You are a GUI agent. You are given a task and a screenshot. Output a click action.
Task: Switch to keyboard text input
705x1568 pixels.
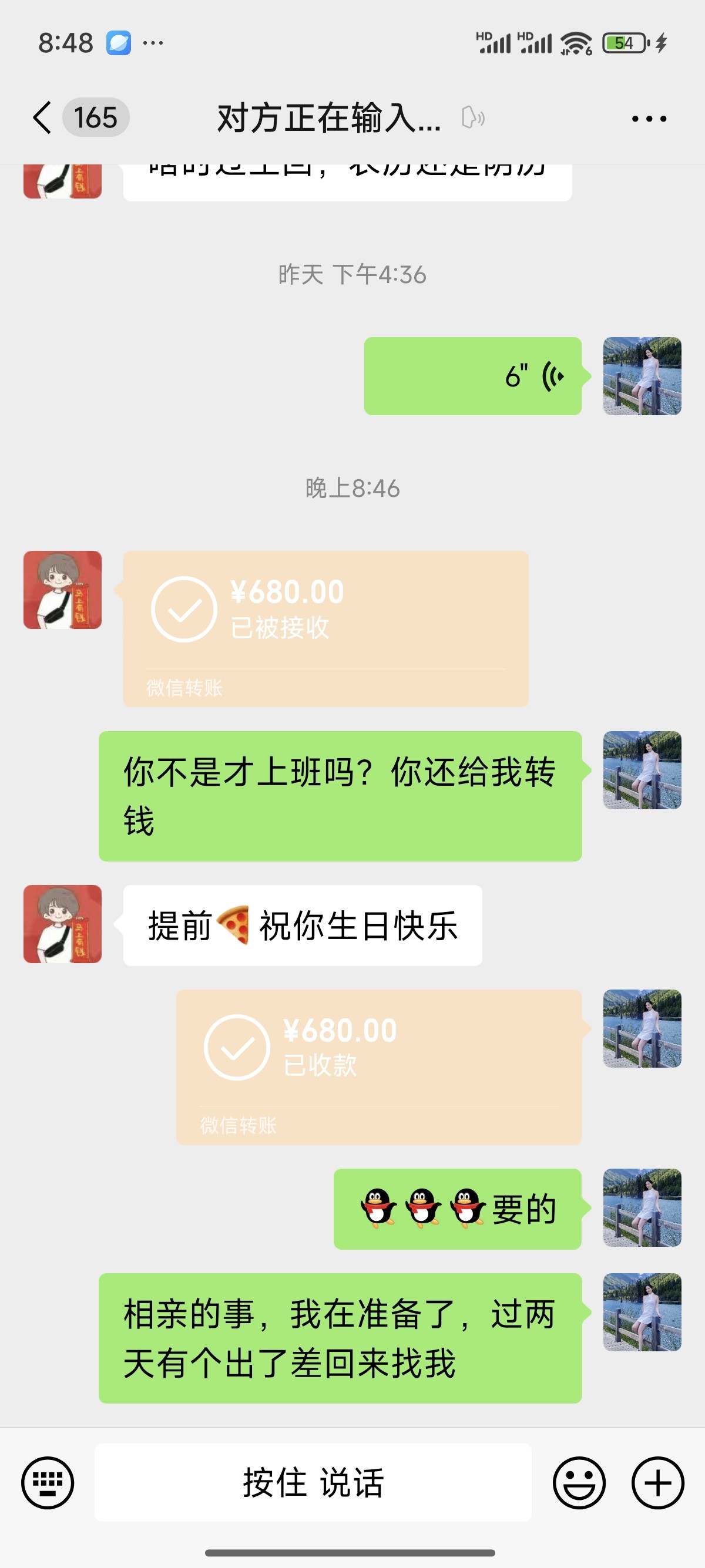coord(48,1483)
